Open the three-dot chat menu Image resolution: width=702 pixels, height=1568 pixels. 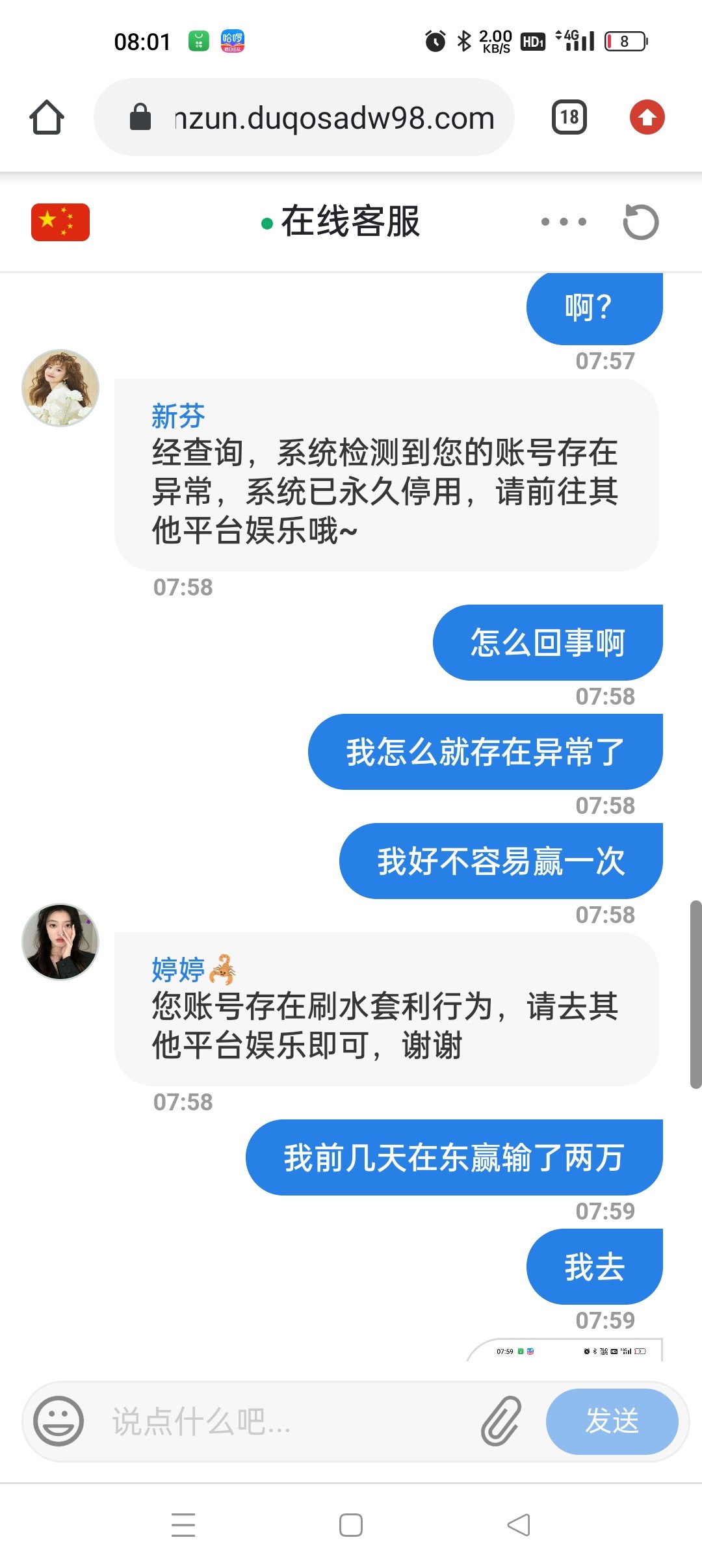564,222
